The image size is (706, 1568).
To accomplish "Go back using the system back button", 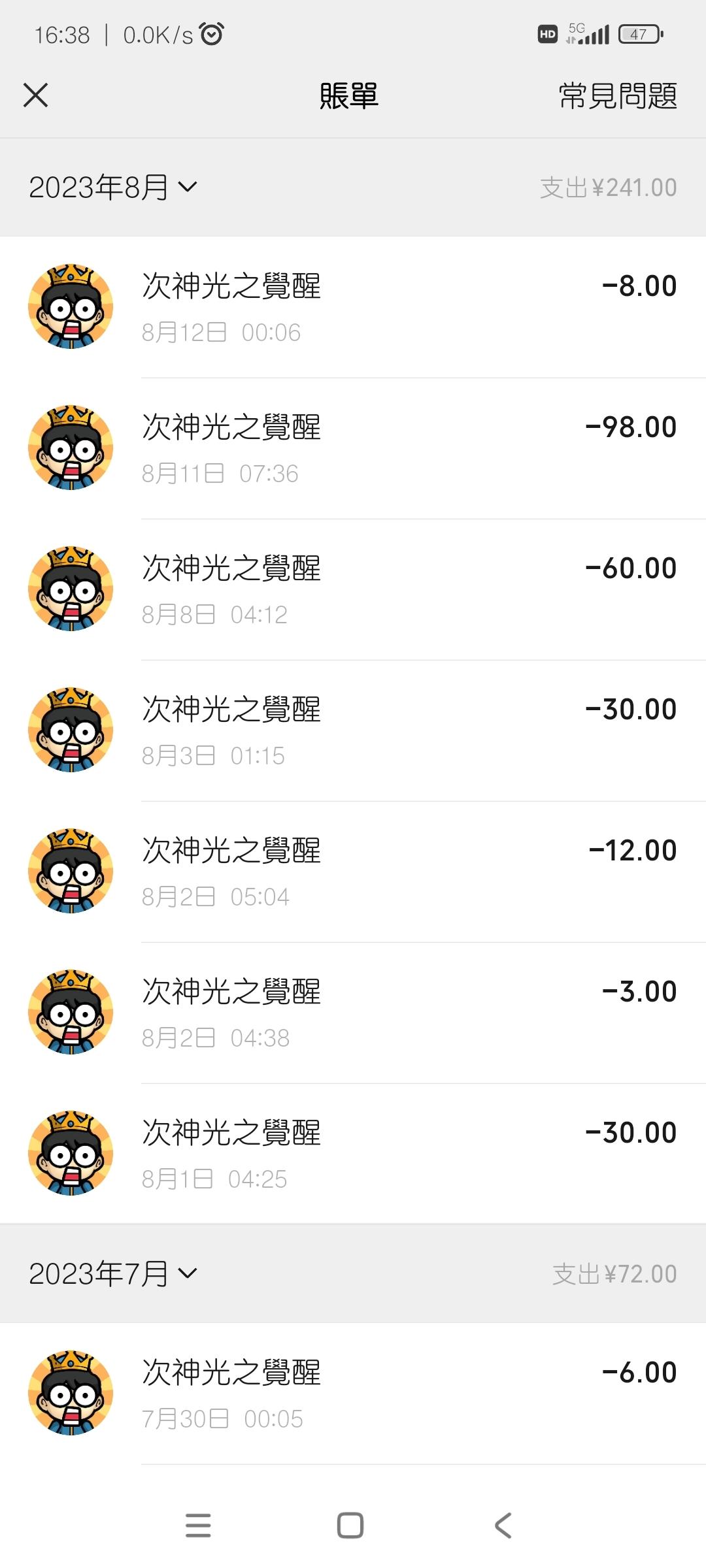I will tap(503, 1526).
